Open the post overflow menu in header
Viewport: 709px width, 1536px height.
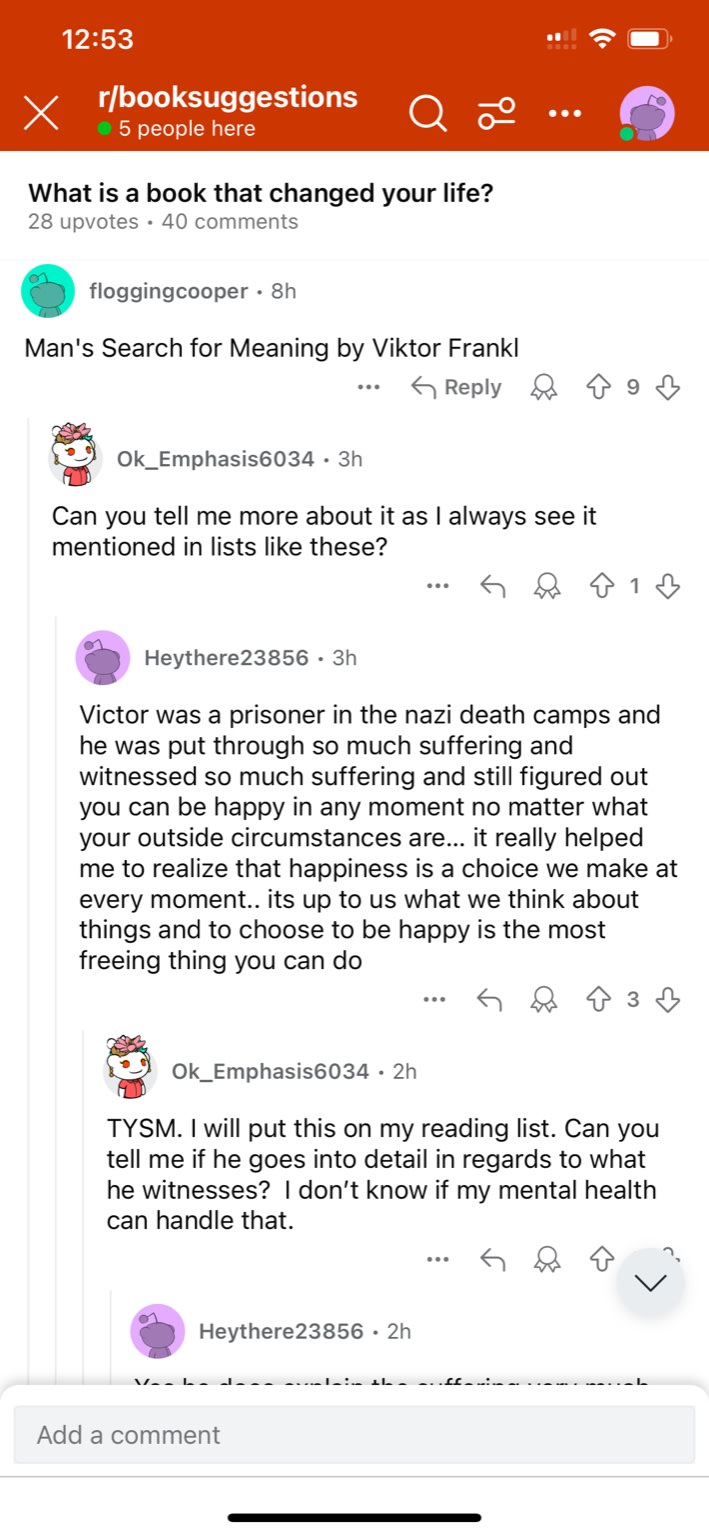[x=565, y=113]
